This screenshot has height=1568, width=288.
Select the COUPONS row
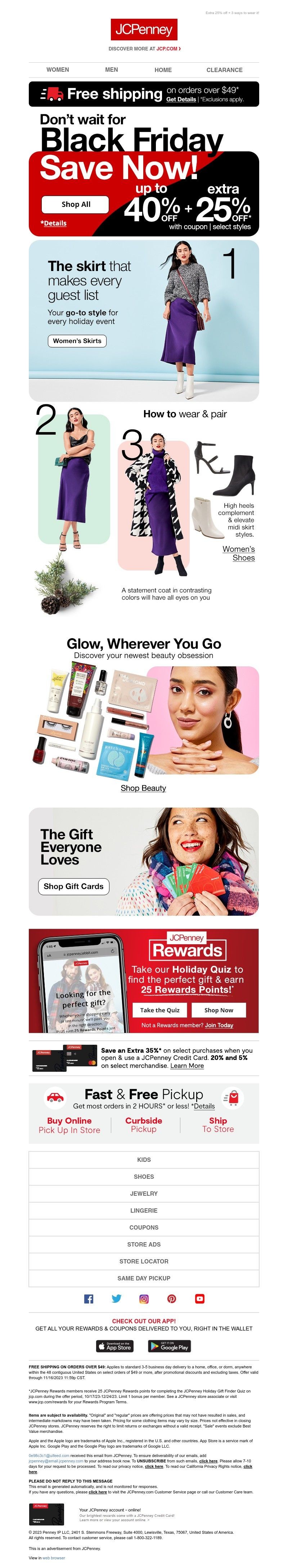(144, 1228)
